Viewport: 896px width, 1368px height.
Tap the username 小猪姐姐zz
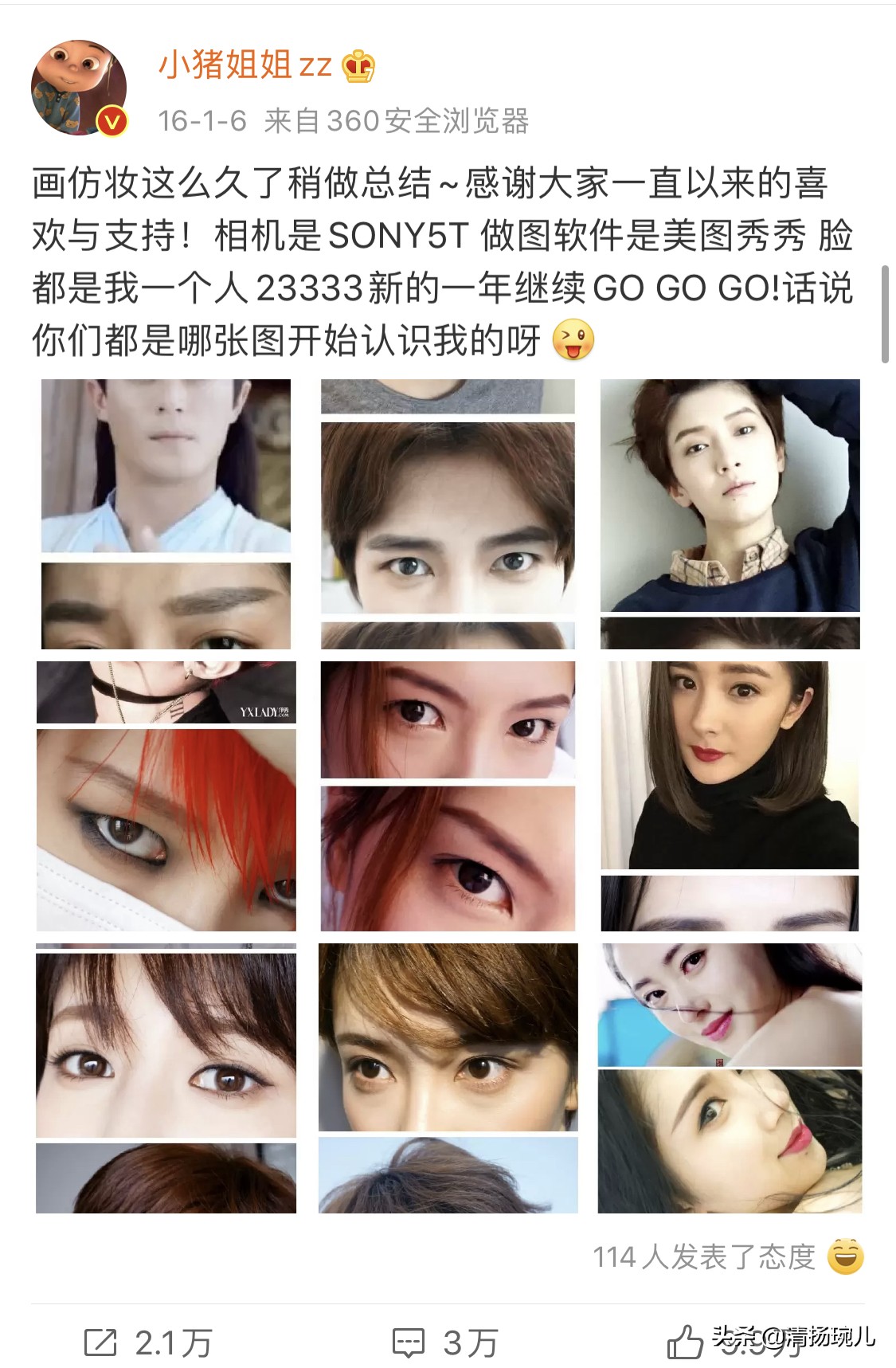(x=245, y=65)
